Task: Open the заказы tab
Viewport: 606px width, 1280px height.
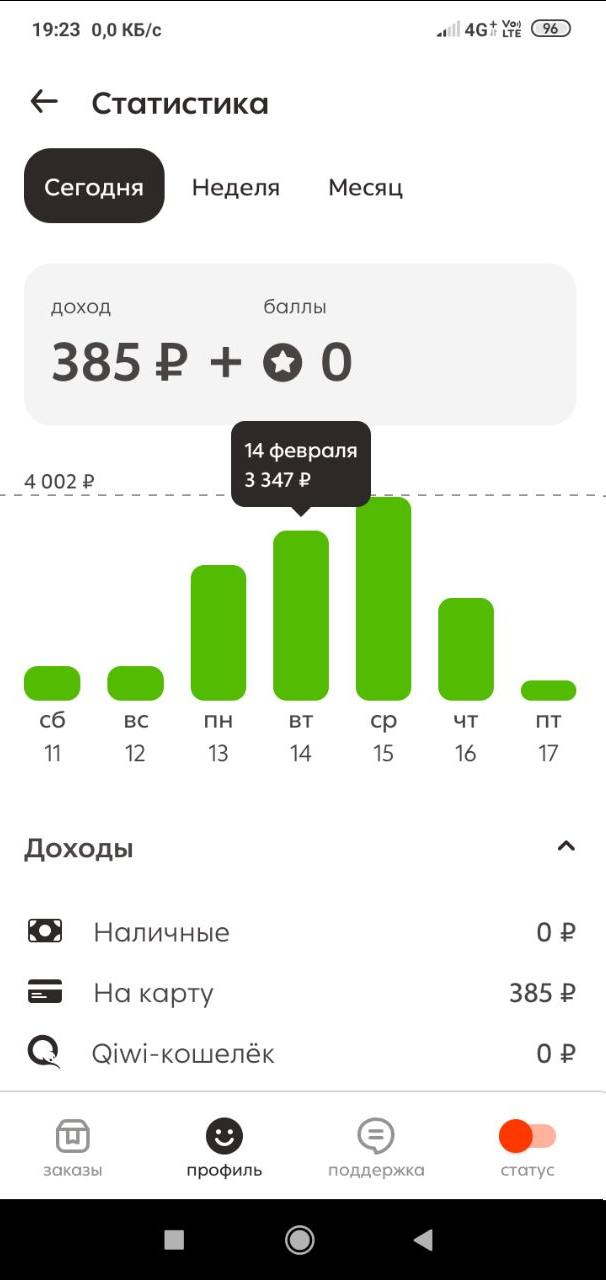Action: [x=72, y=1148]
